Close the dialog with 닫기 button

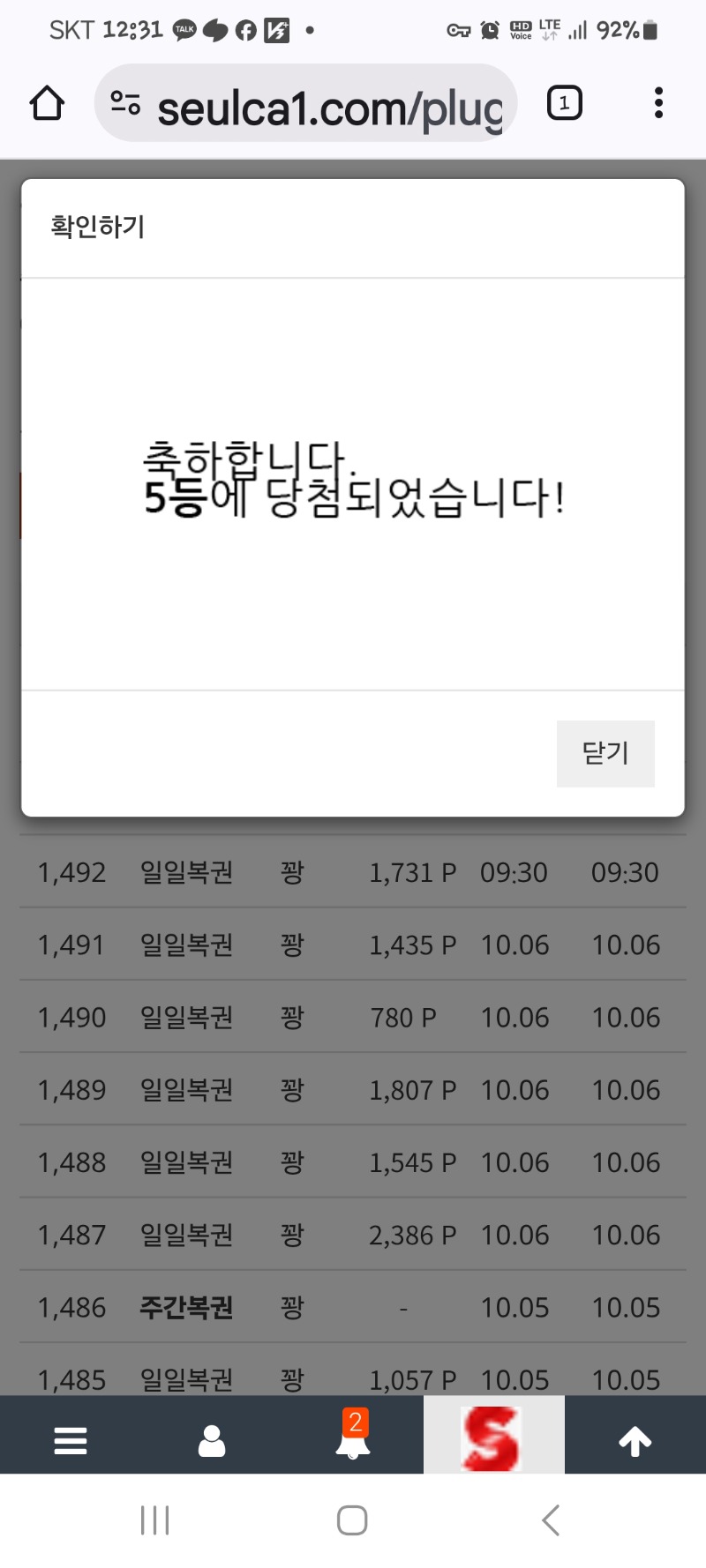[x=605, y=753]
